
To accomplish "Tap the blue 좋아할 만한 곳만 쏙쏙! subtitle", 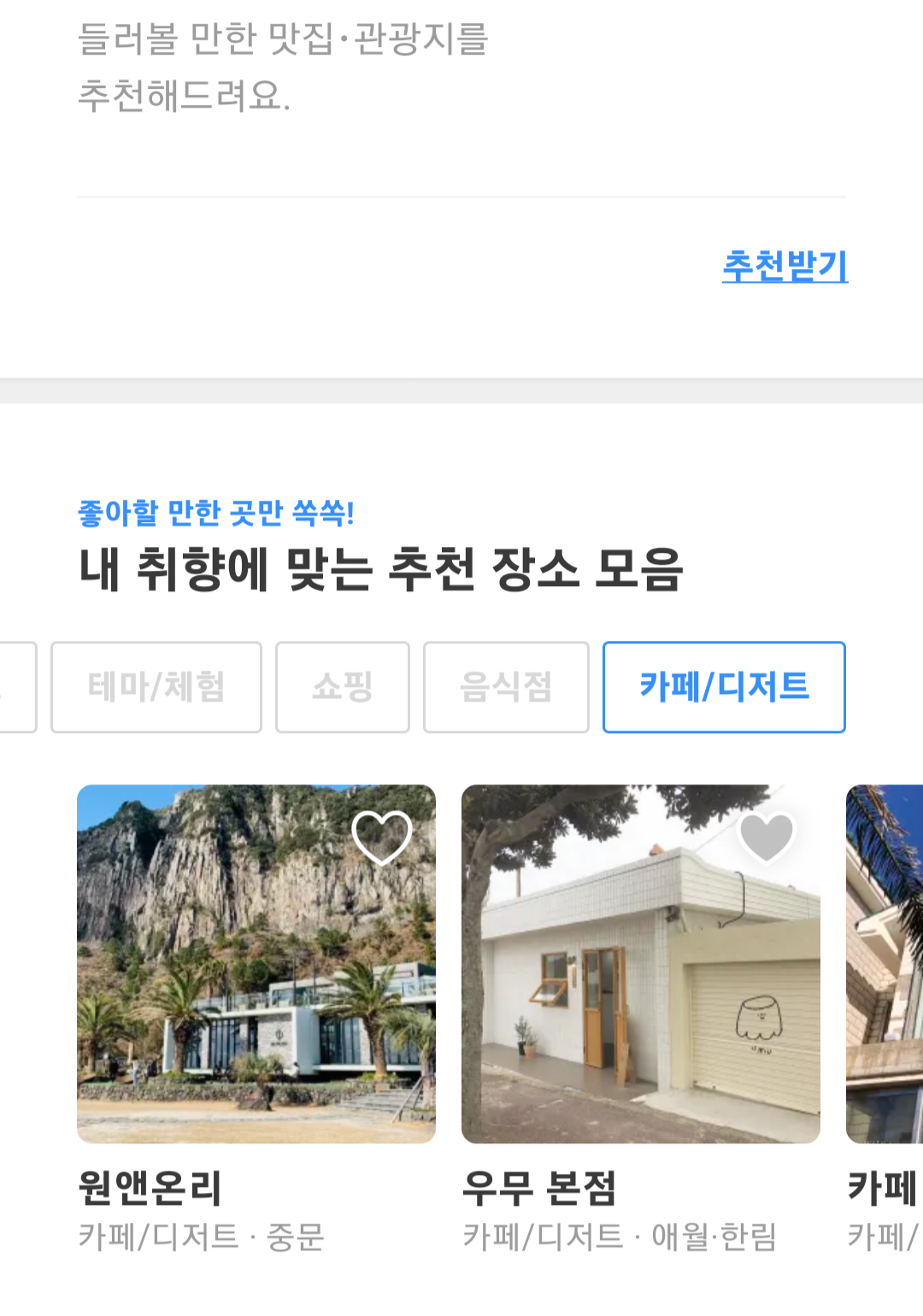I will 215,514.
